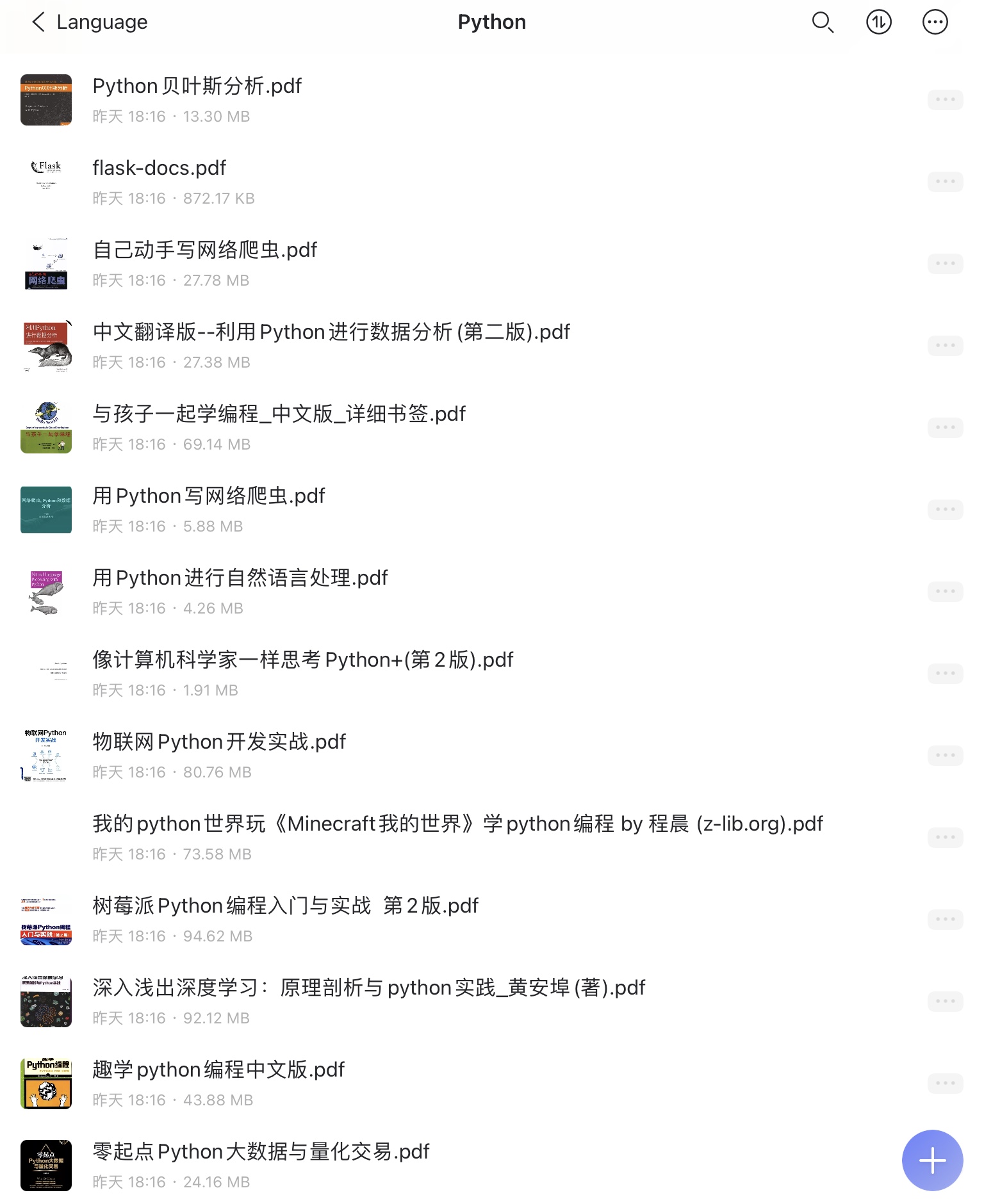This screenshot has height=1204, width=984.
Task: Open 趣学python编程中文版.pdf
Action: click(x=218, y=1070)
